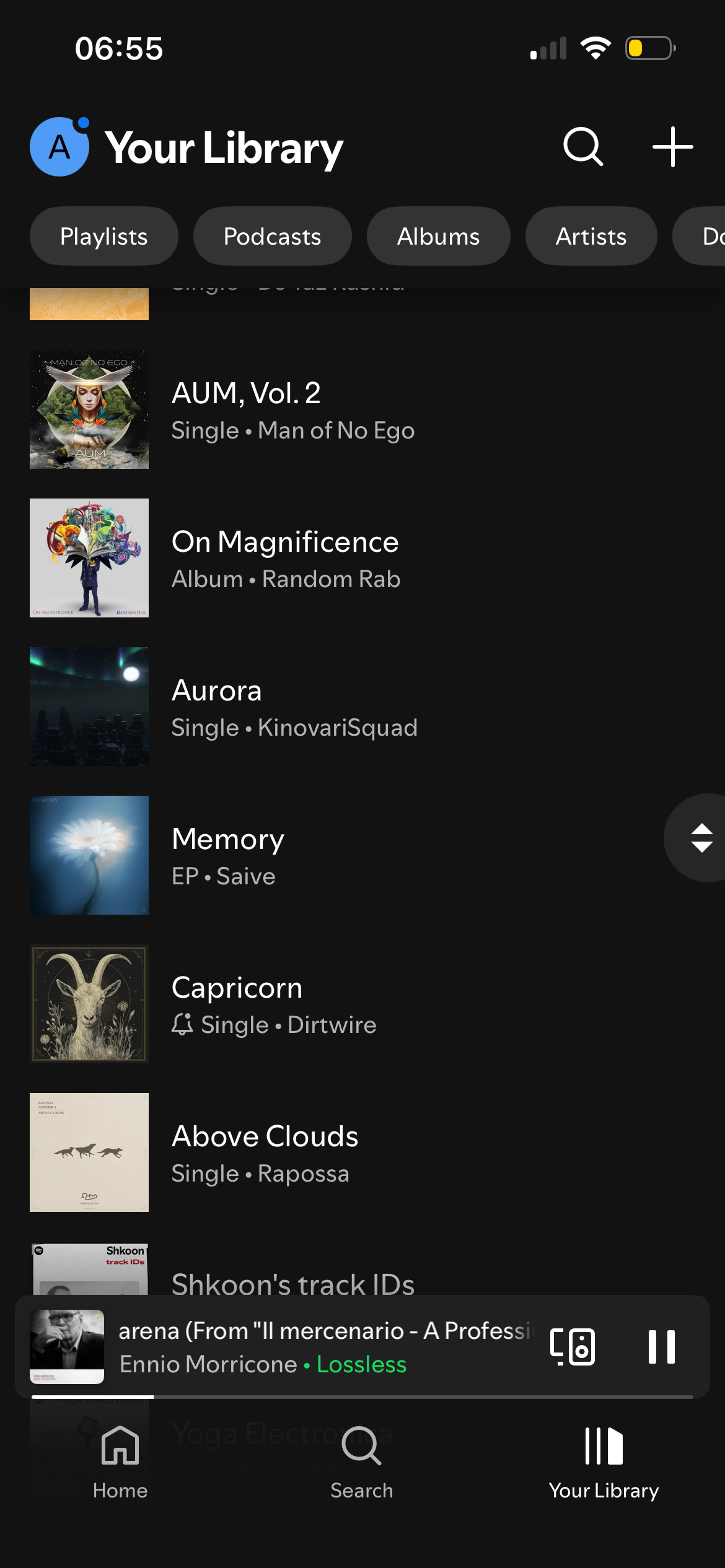Open Above Clouds by Rapossa
Image resolution: width=725 pixels, height=1568 pixels.
click(263, 1152)
